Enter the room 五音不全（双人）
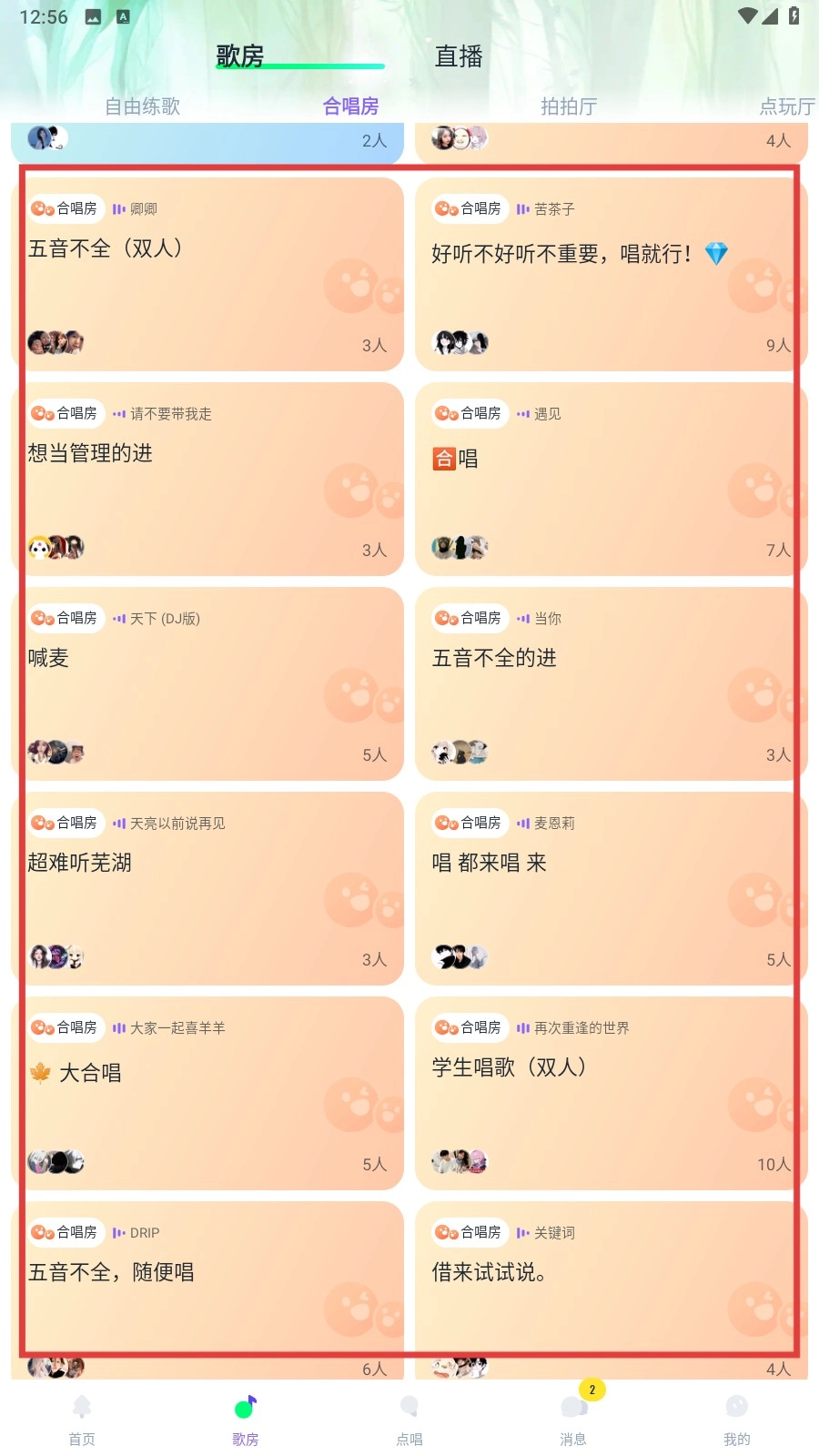 (x=207, y=274)
